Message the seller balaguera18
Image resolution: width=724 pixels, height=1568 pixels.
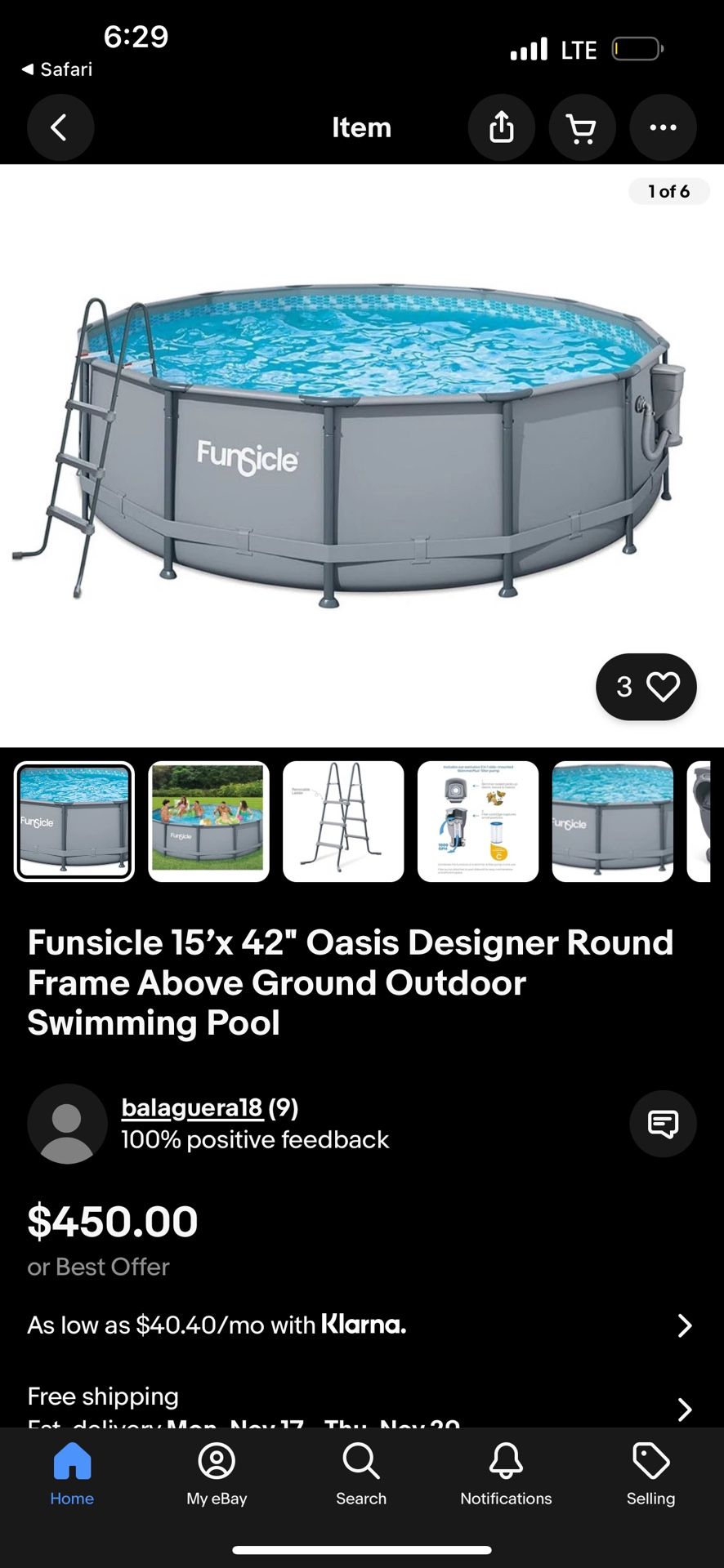tap(662, 1124)
